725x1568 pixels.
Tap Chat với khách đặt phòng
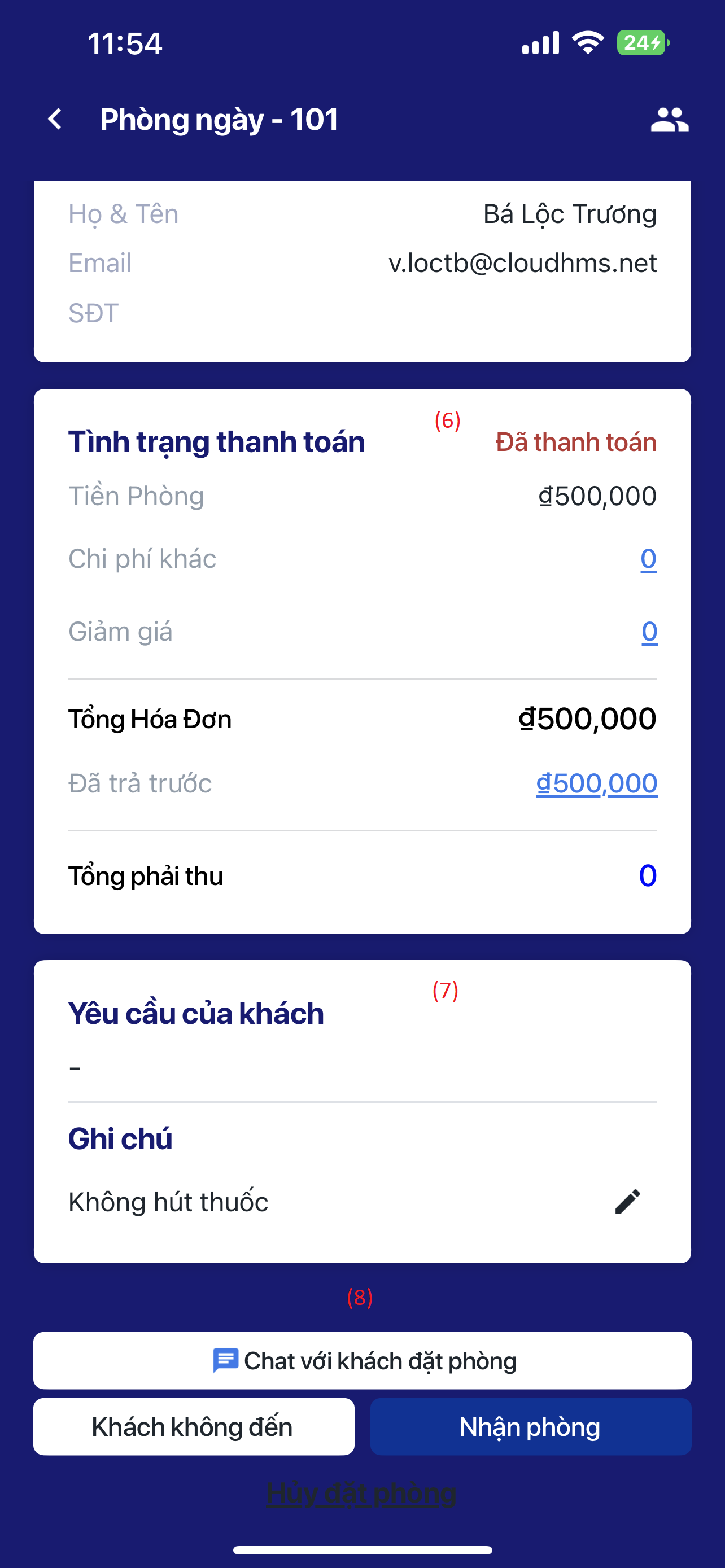pos(363,1361)
